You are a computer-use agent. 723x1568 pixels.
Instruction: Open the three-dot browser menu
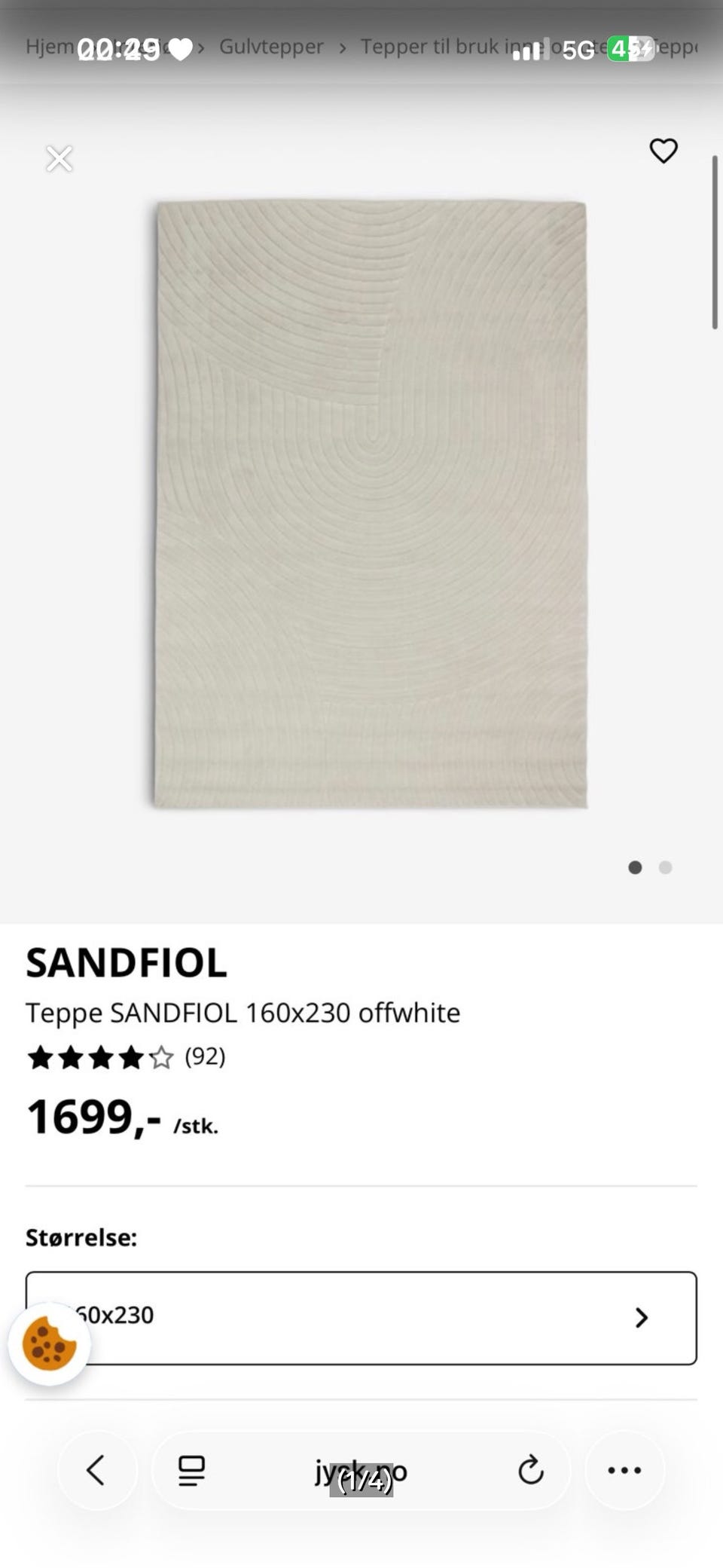(625, 1470)
